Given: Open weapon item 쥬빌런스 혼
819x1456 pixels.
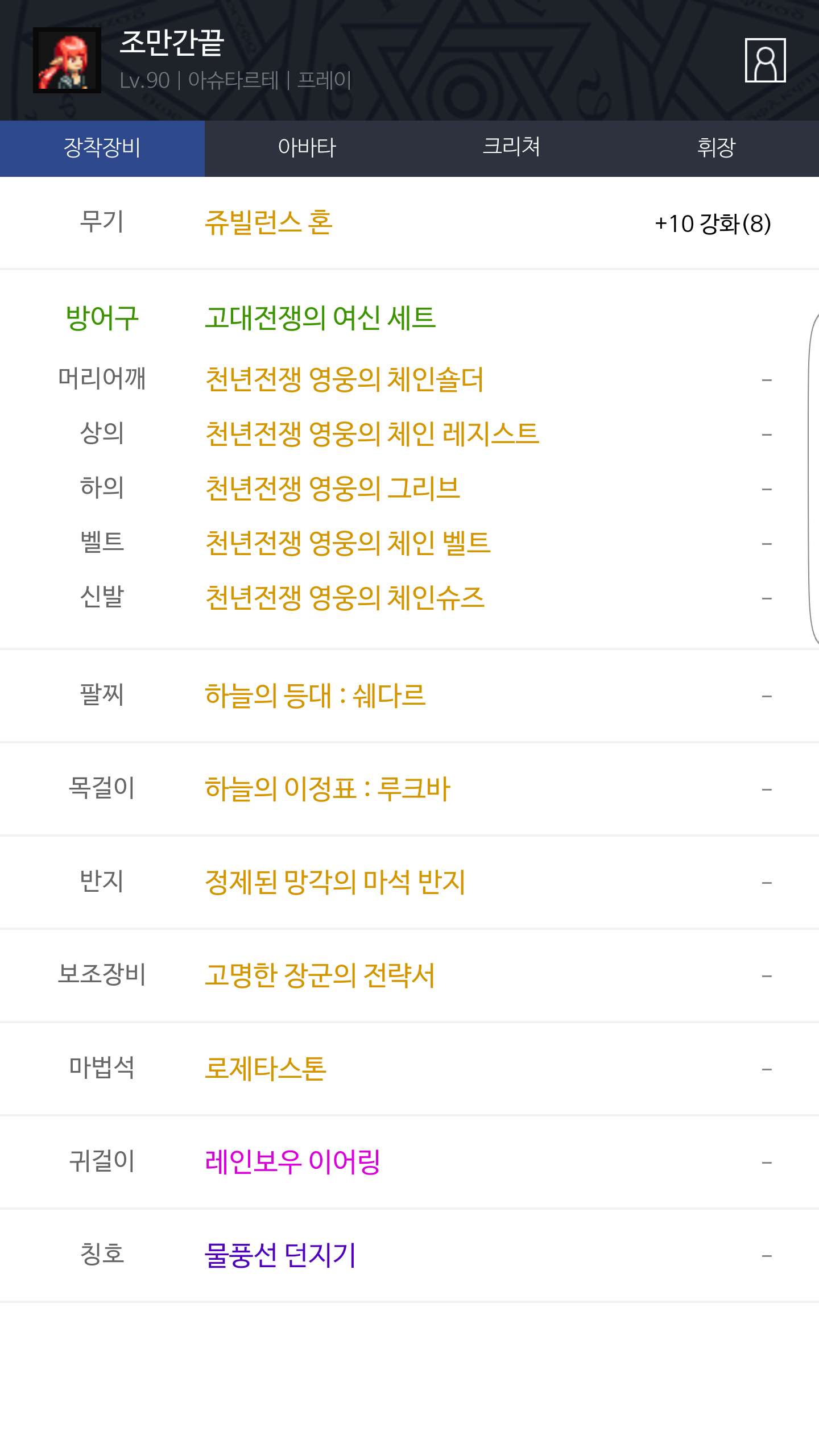Looking at the screenshot, I should 268,222.
